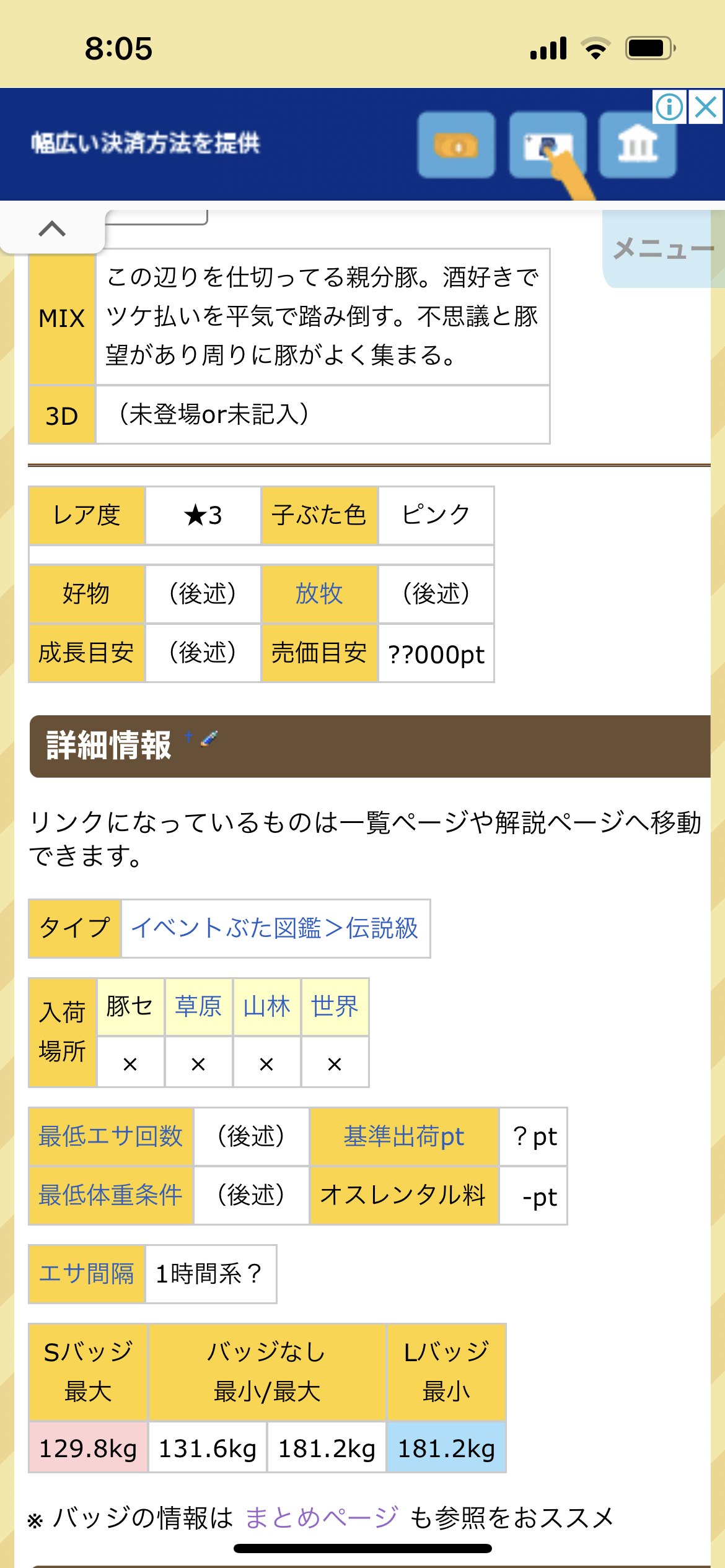
Task: Close the ad banner
Action: coord(706,107)
